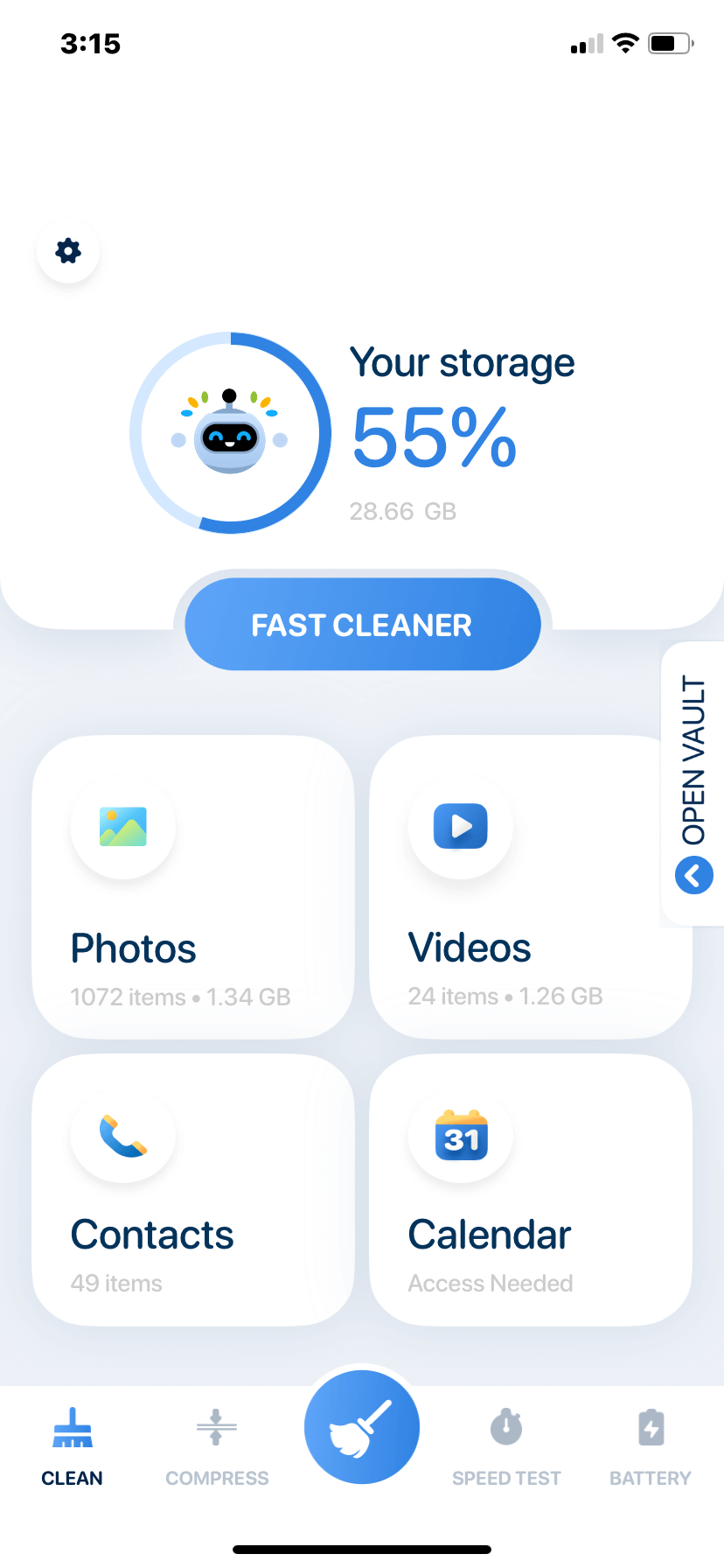This screenshot has width=724, height=1568.
Task: Tap the central broom cleaning icon
Action: 361,1426
